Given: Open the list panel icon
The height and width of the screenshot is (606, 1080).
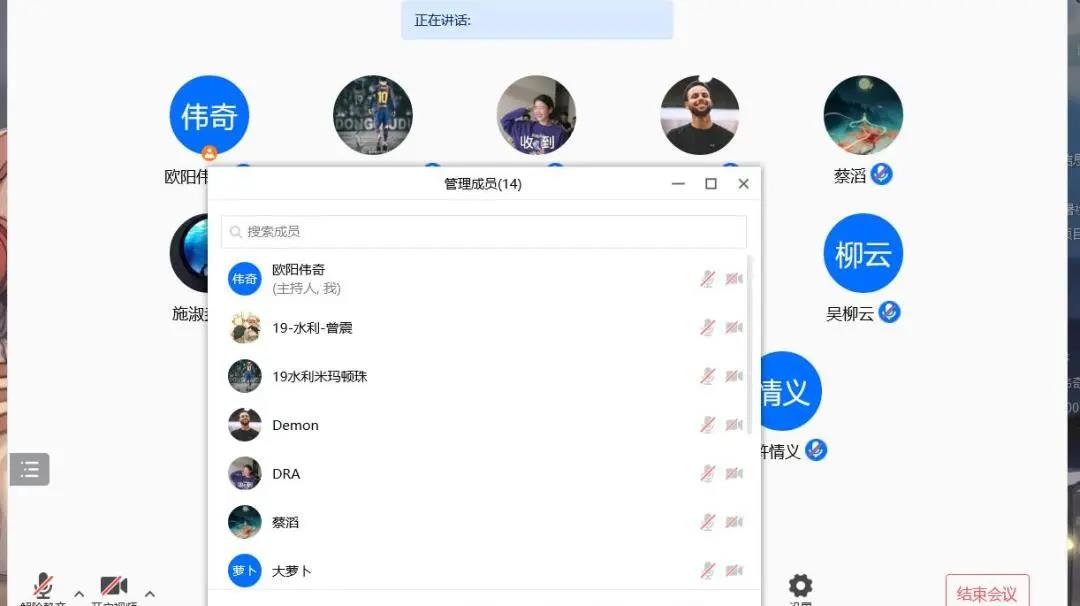Looking at the screenshot, I should 30,469.
